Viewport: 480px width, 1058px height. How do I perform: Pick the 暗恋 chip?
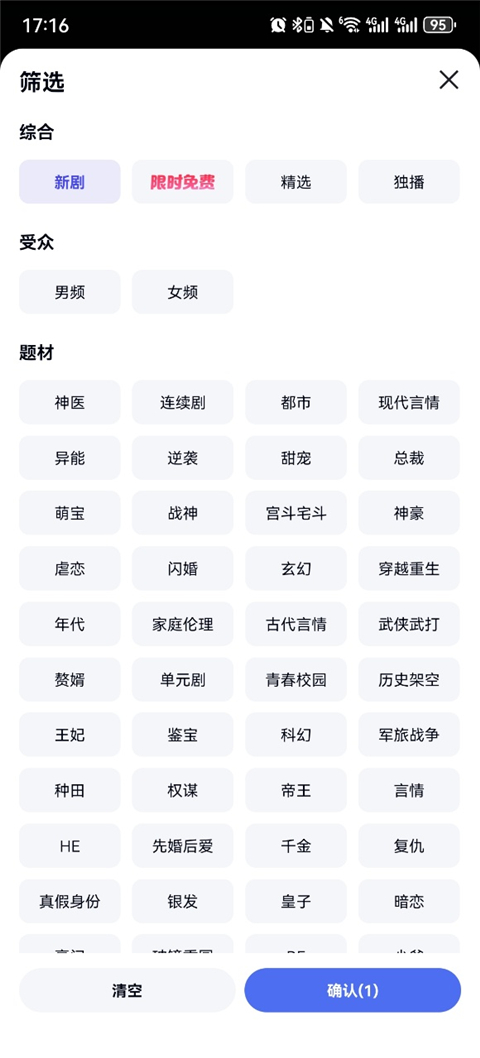[x=409, y=901]
